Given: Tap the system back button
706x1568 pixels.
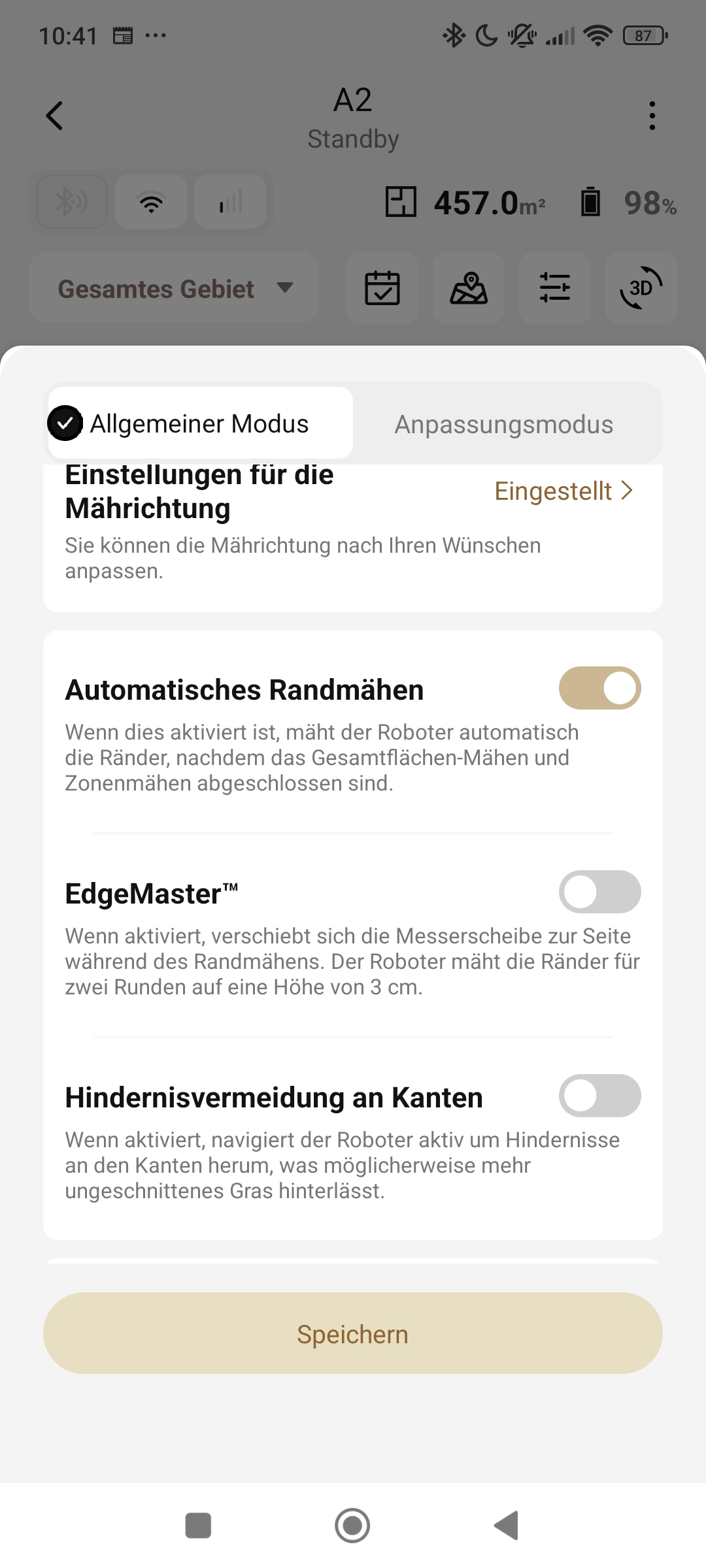Looking at the screenshot, I should pyautogui.click(x=507, y=1526).
